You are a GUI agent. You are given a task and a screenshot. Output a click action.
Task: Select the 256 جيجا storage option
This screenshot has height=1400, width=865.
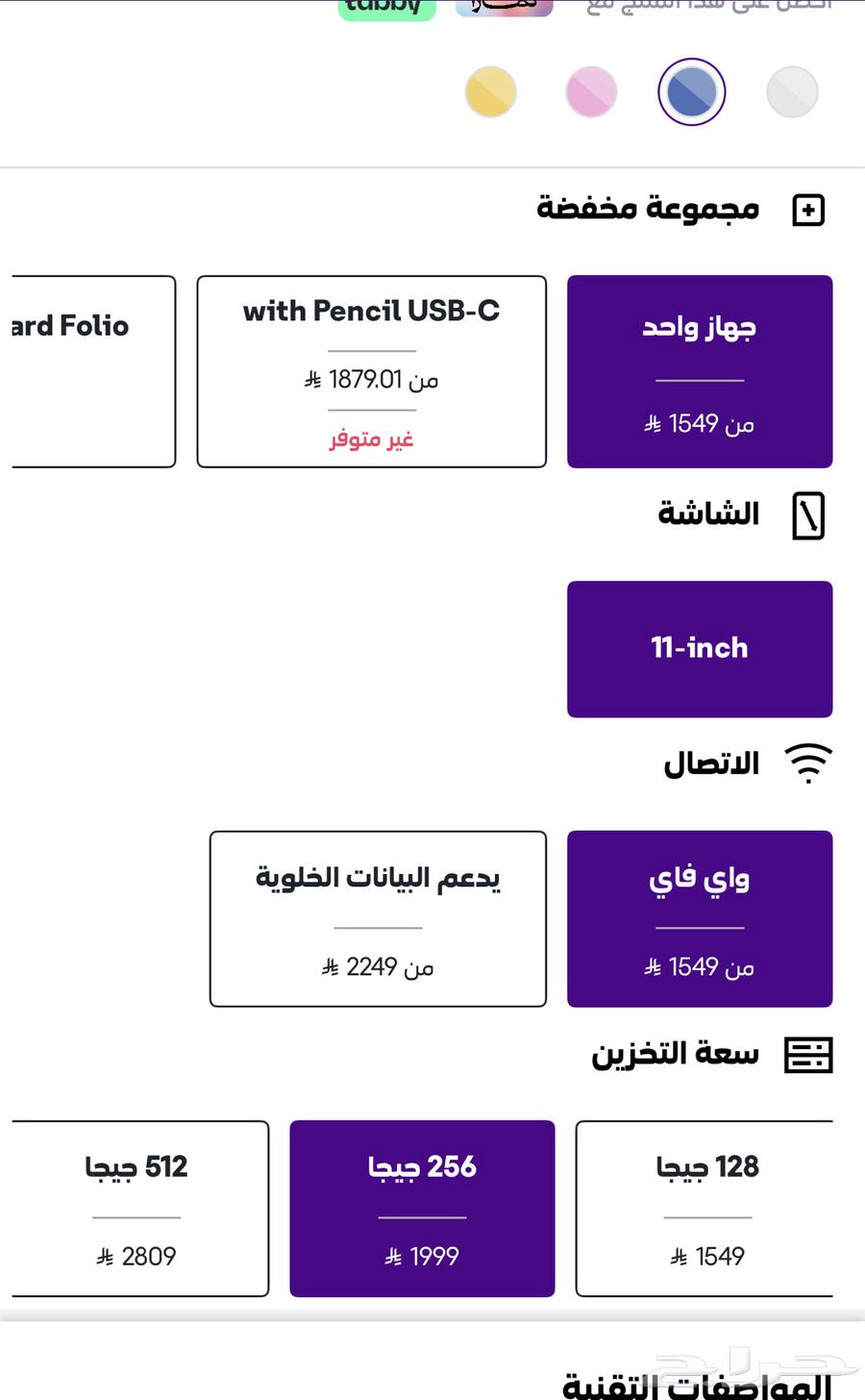pyautogui.click(x=421, y=1209)
